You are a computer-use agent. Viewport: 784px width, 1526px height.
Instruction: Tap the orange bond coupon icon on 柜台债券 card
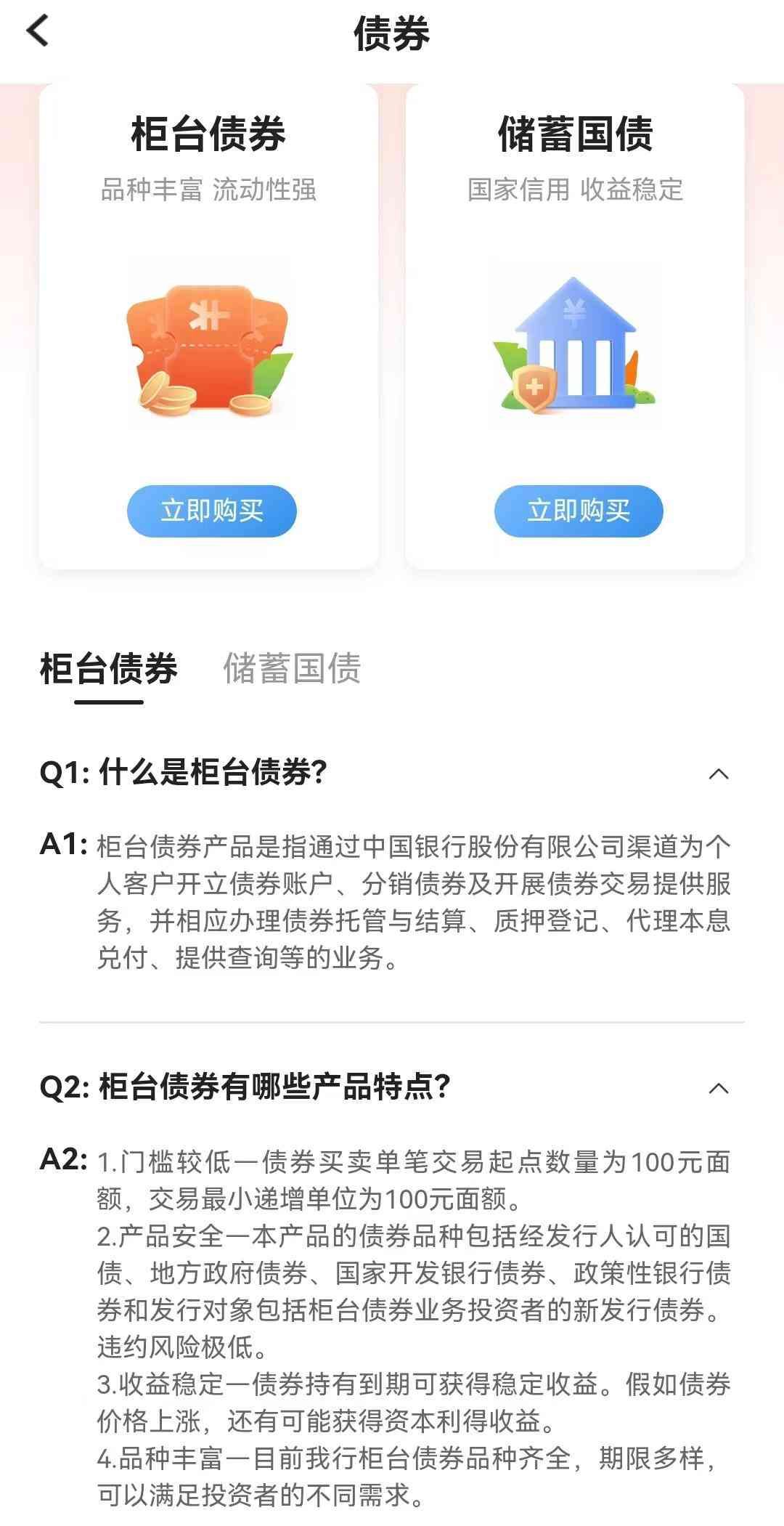coord(211,349)
